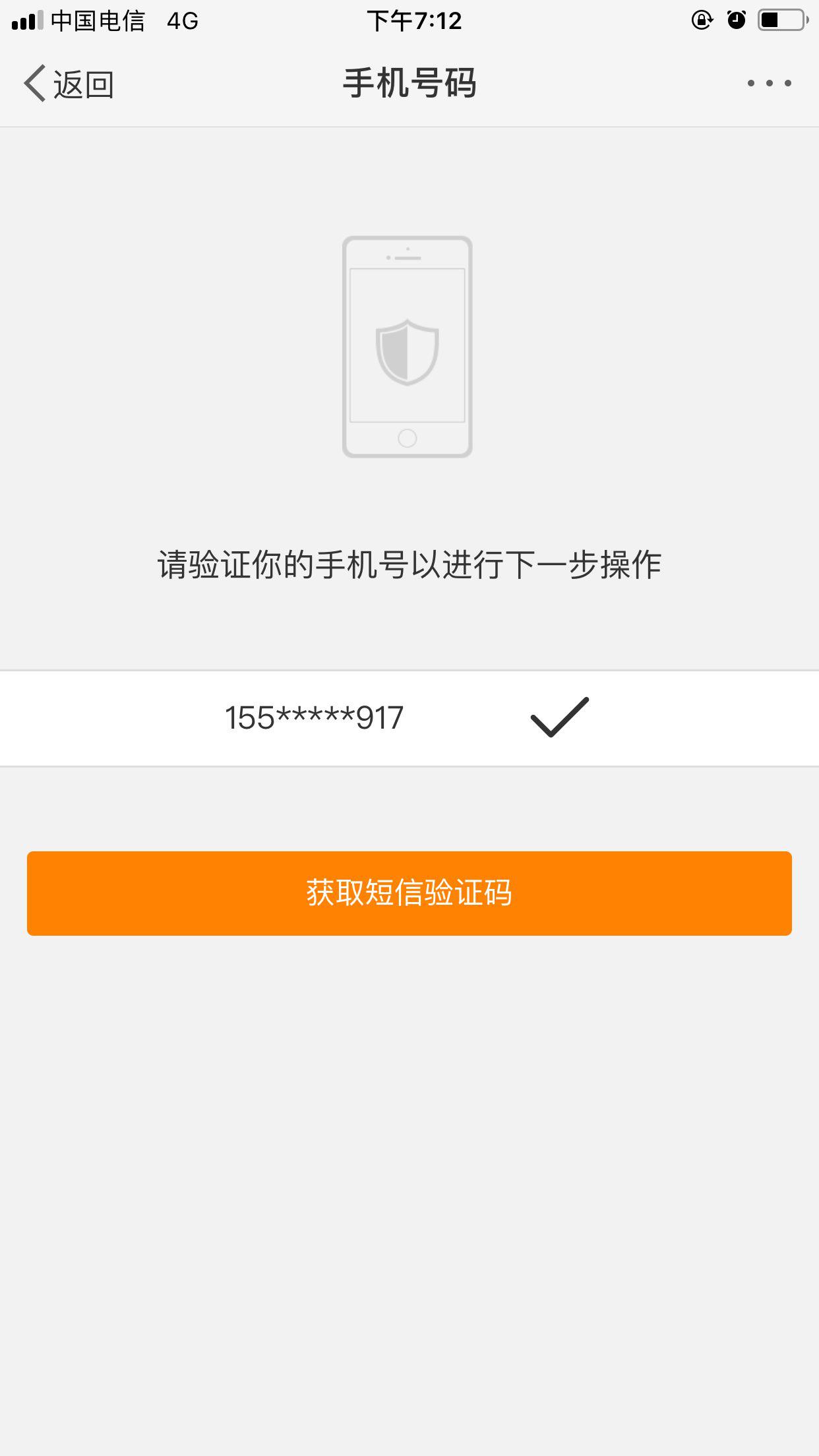Tap the orientation lock icon in the status bar

[701, 20]
